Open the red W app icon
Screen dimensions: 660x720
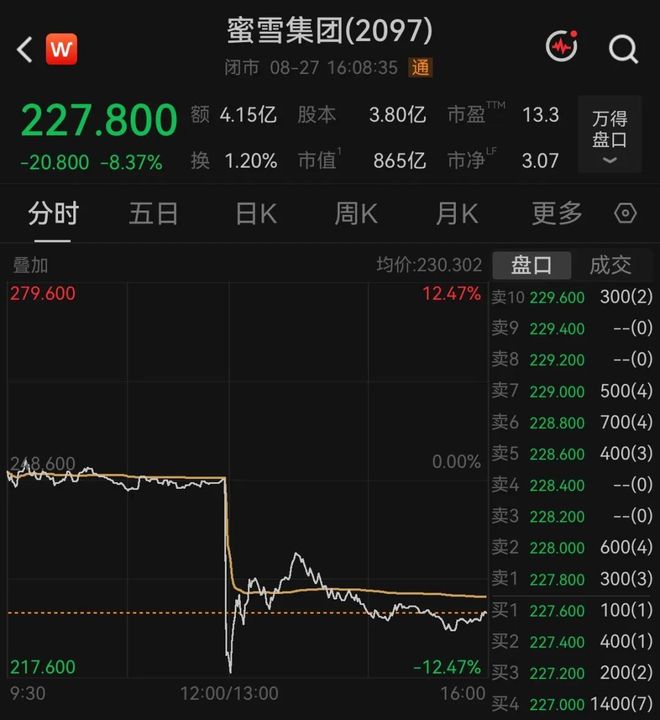coord(62,49)
